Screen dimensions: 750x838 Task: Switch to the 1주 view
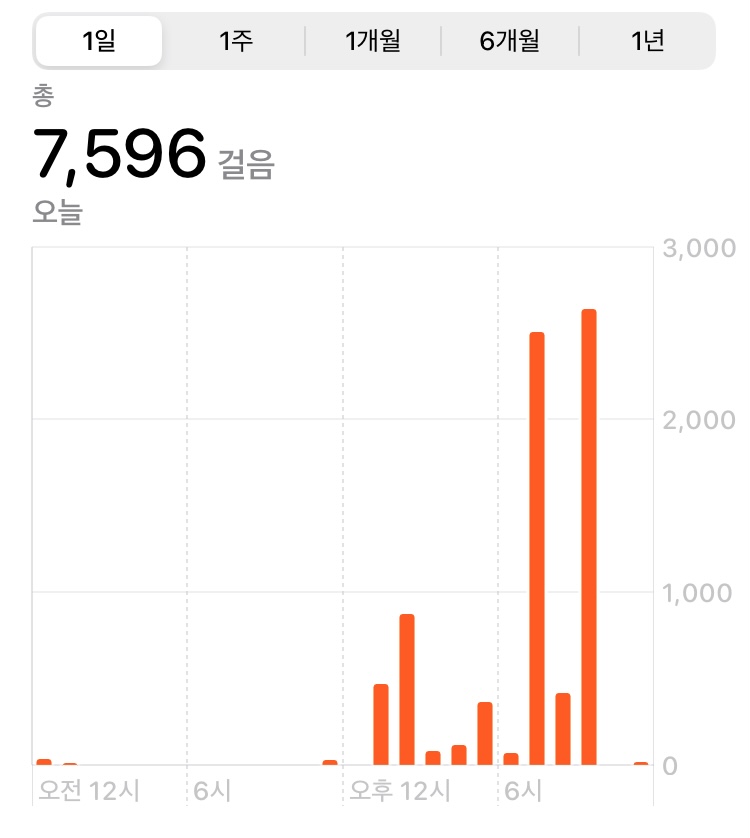[236, 41]
